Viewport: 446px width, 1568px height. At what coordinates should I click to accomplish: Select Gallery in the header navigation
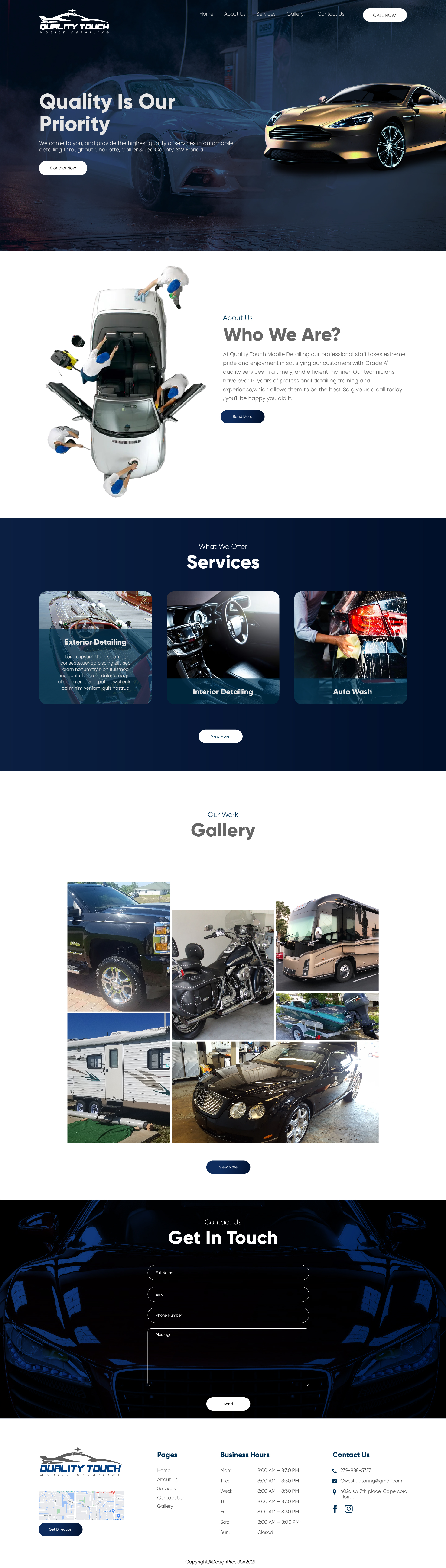pos(295,14)
